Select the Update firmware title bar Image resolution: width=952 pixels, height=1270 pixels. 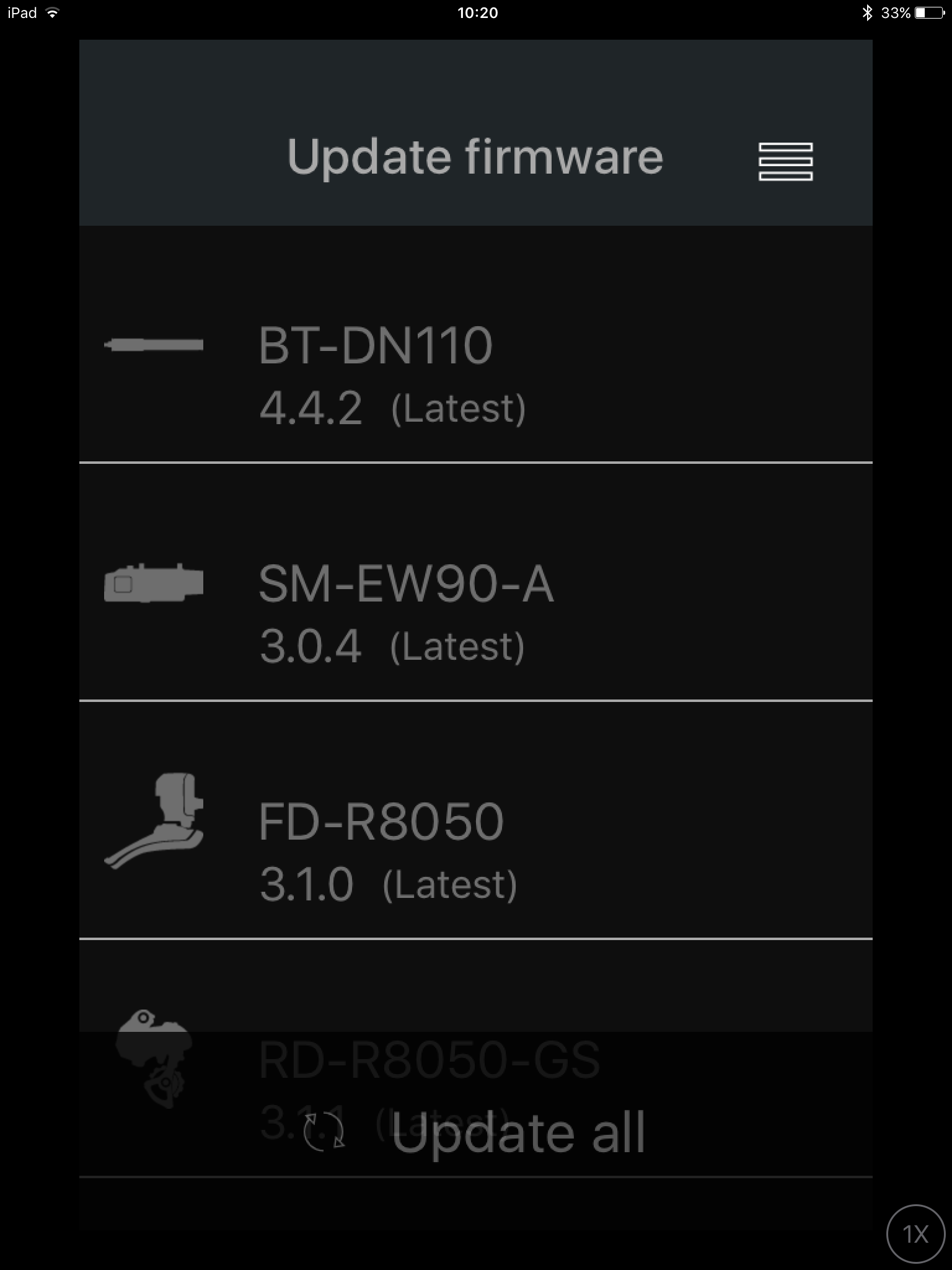coord(475,156)
